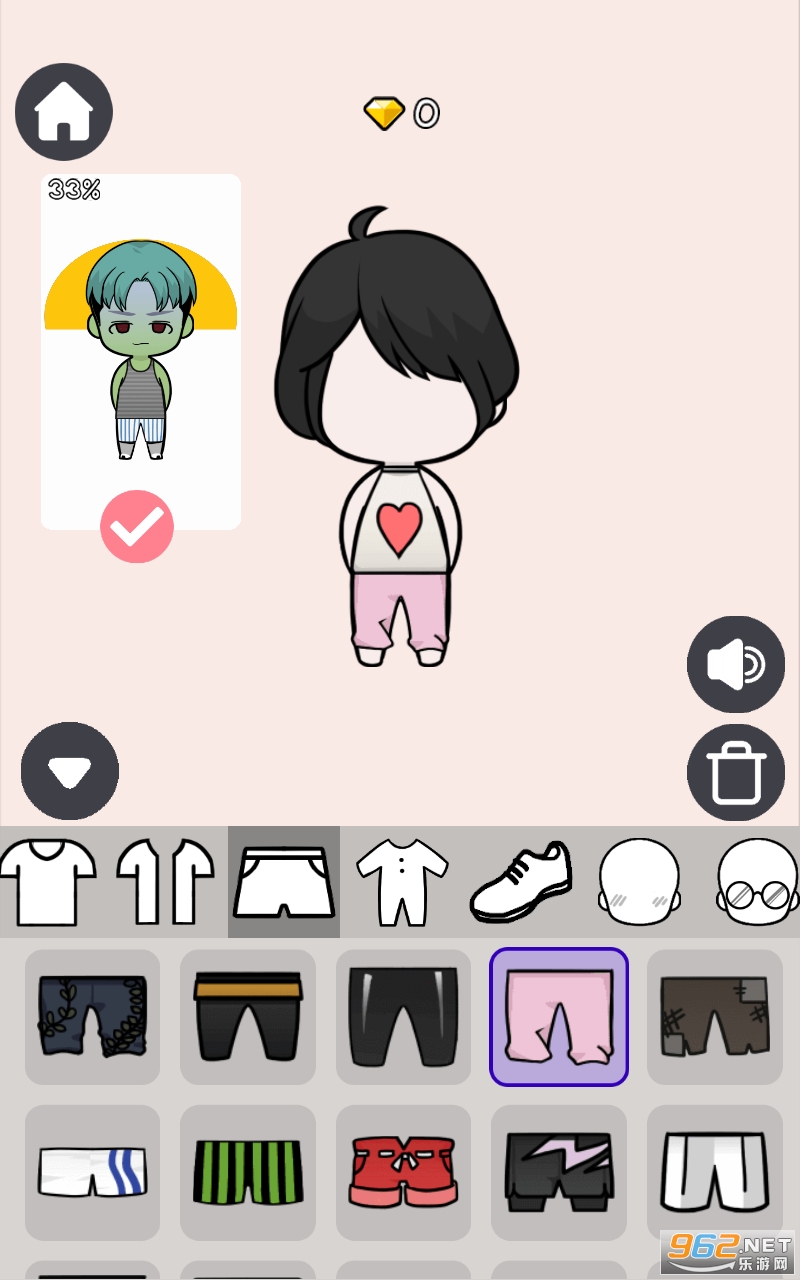800x1280 pixels.
Task: Select the red drawstring shorts
Action: point(403,1173)
